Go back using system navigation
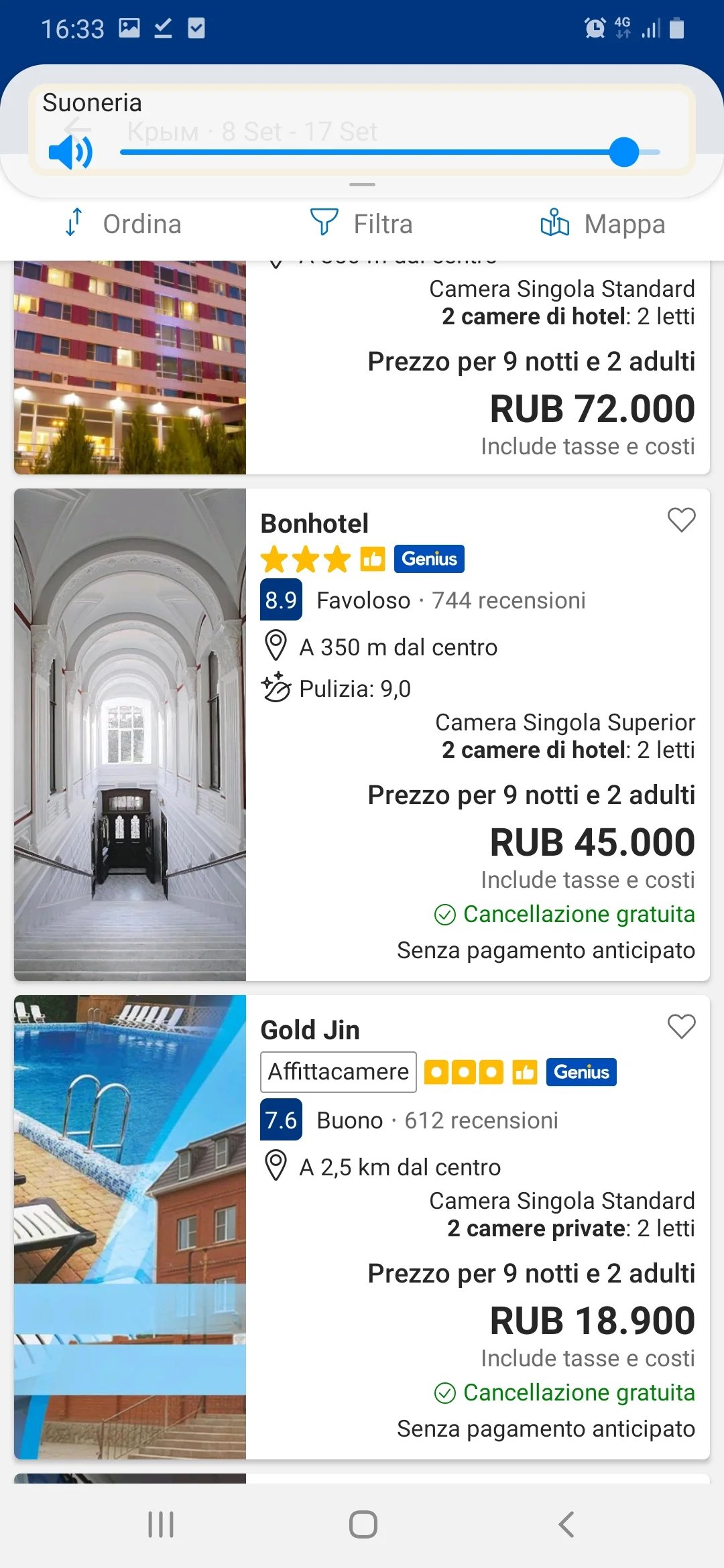 pos(566,1524)
